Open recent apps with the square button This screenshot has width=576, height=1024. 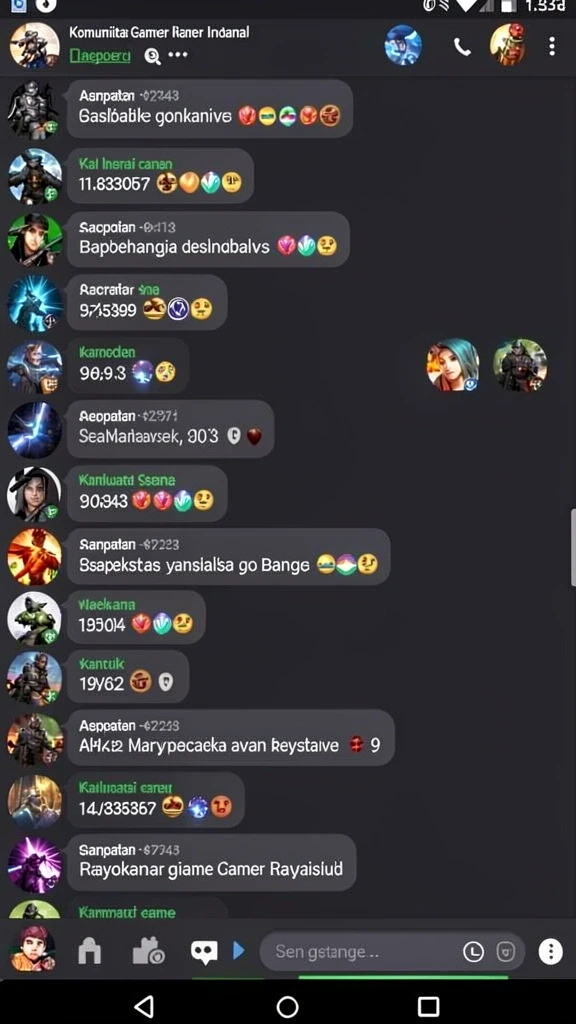428,1006
